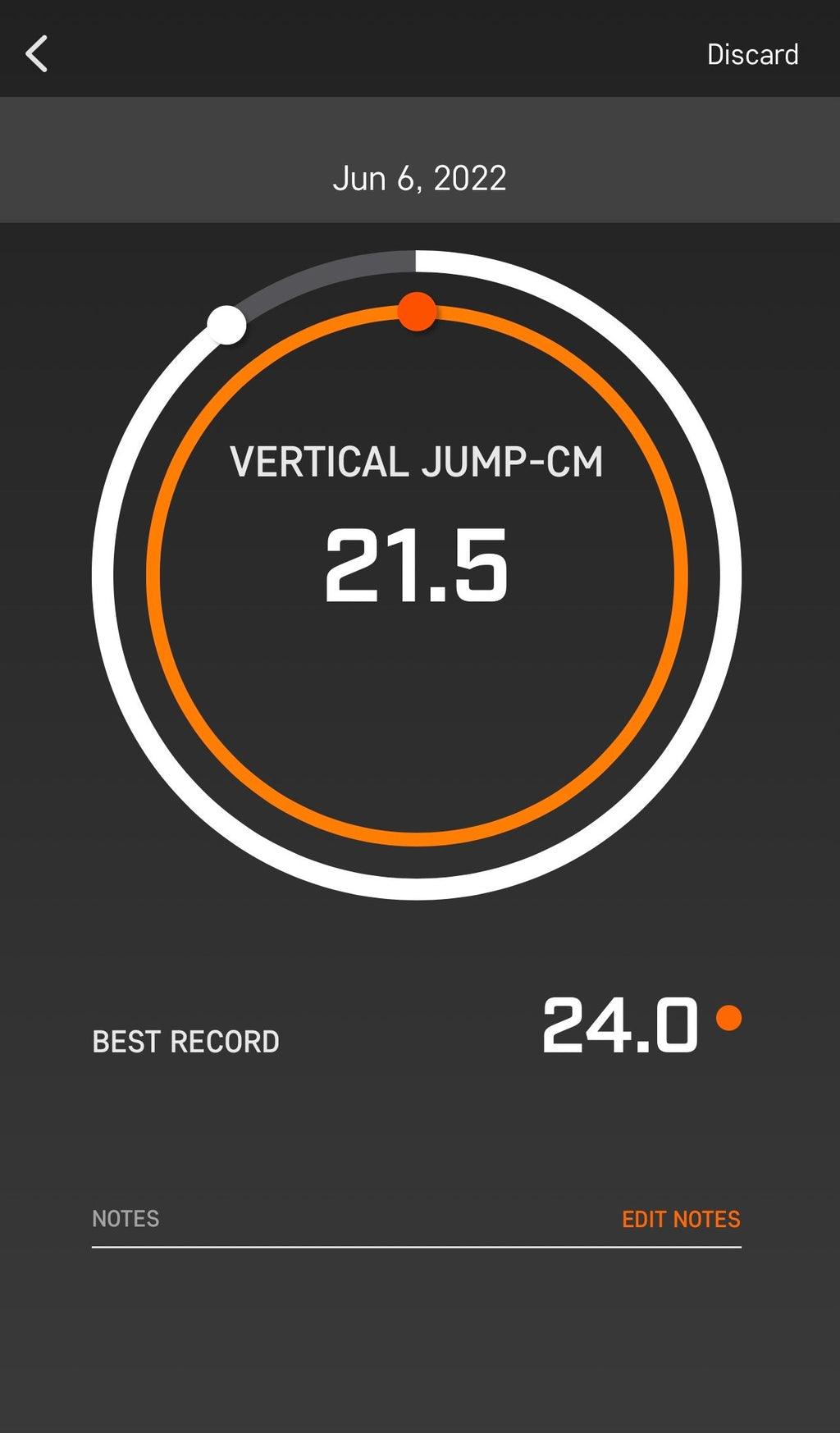This screenshot has height=1433, width=840.
Task: Discard this vertical jump result
Action: (x=752, y=54)
